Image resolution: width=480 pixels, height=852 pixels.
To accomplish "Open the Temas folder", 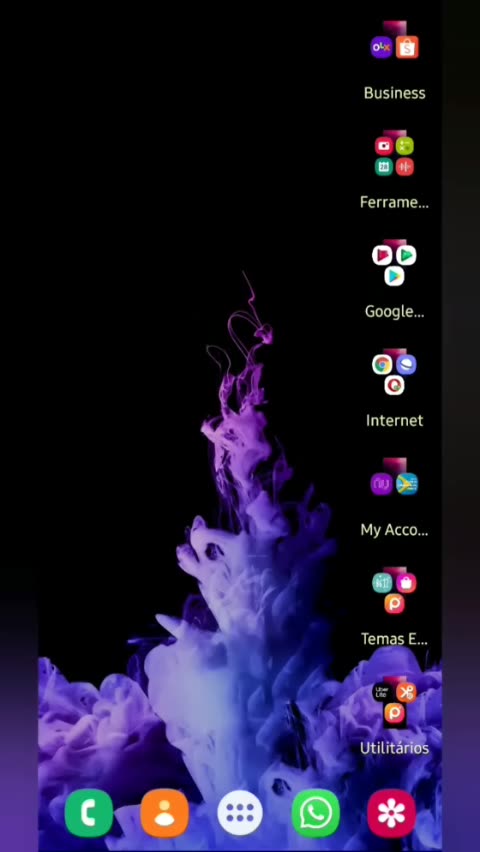I will 394,593.
